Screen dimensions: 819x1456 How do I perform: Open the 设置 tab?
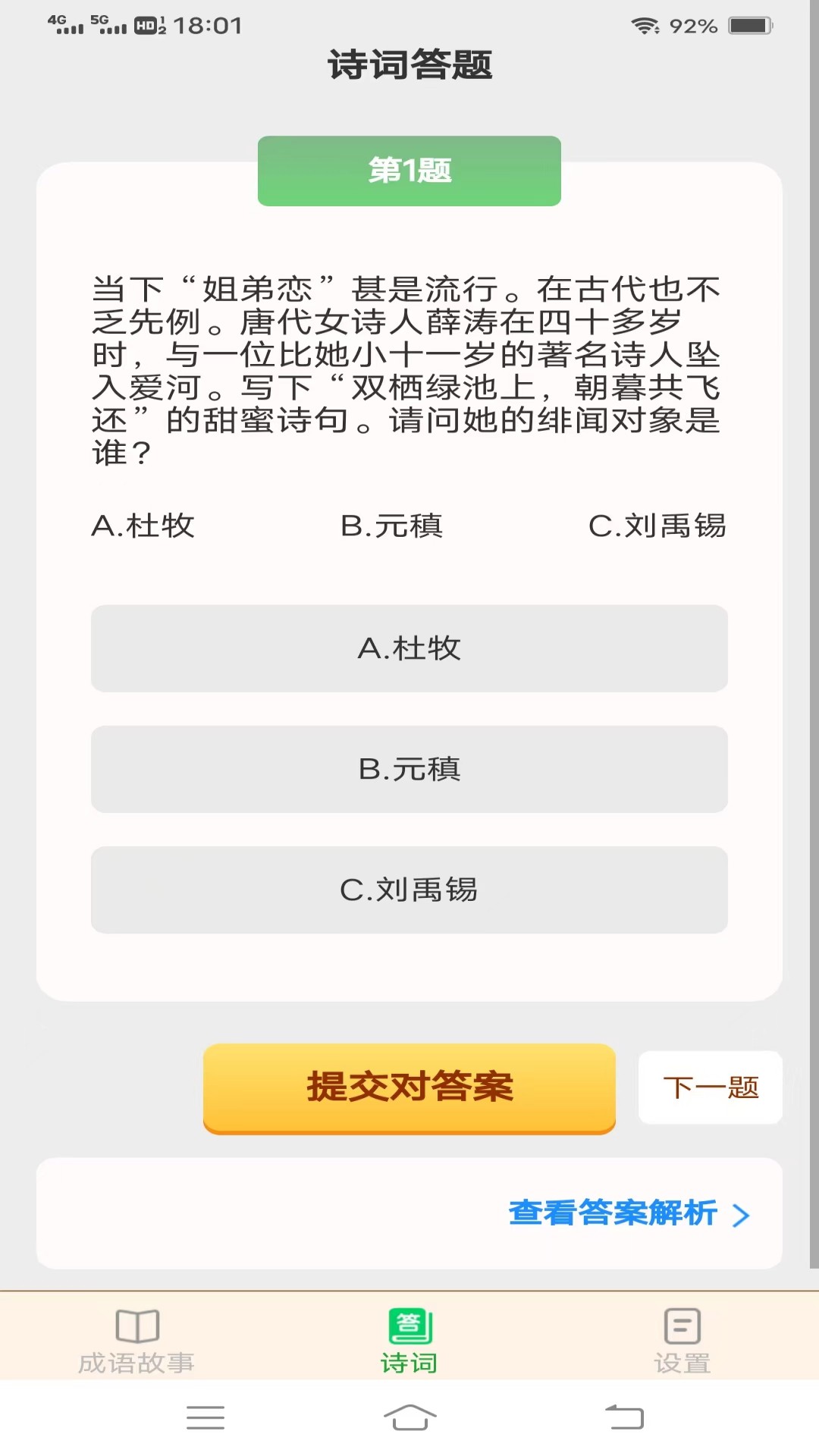pyautogui.click(x=682, y=1341)
